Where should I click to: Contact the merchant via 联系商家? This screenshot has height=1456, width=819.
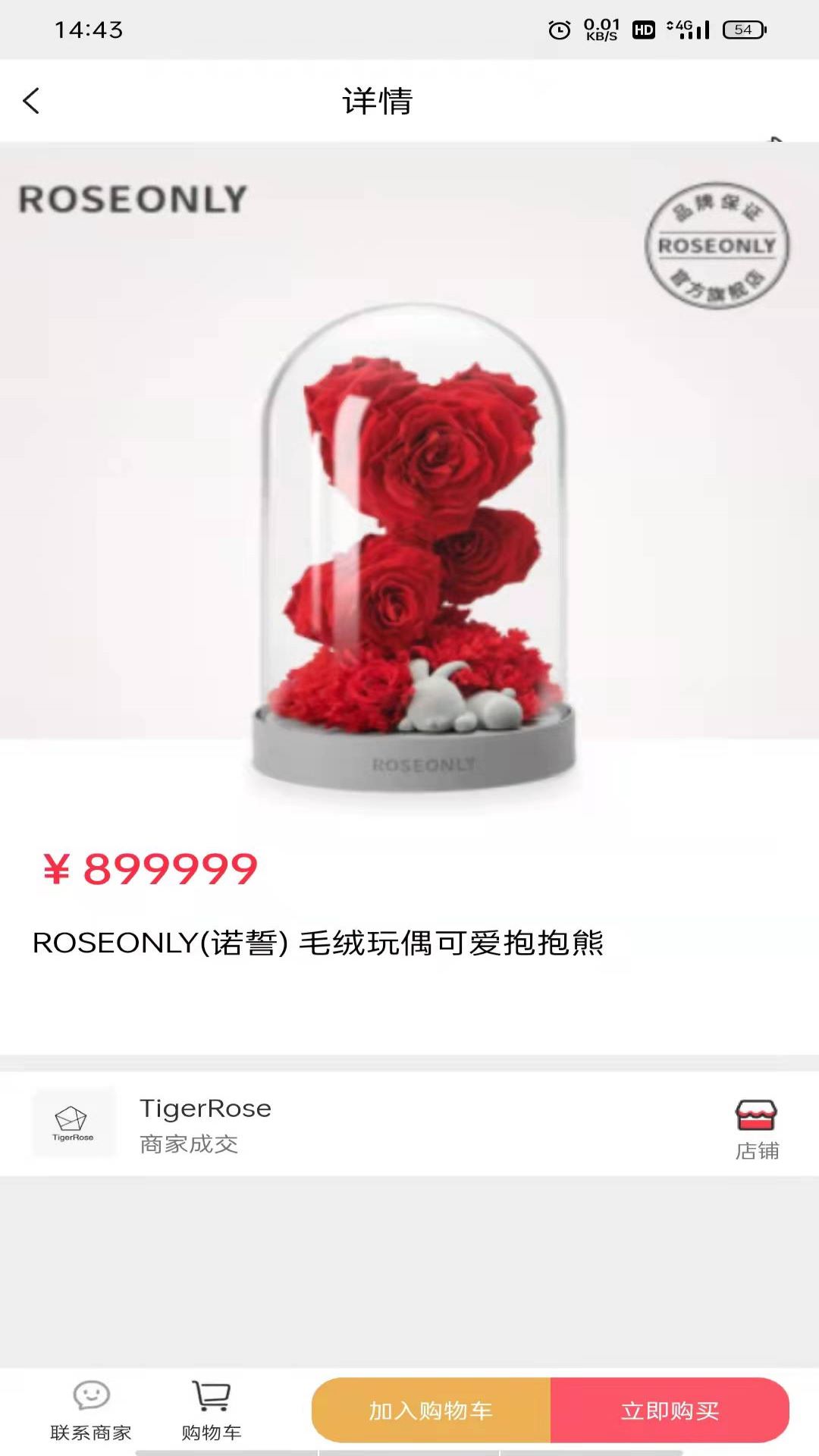coord(91,1410)
